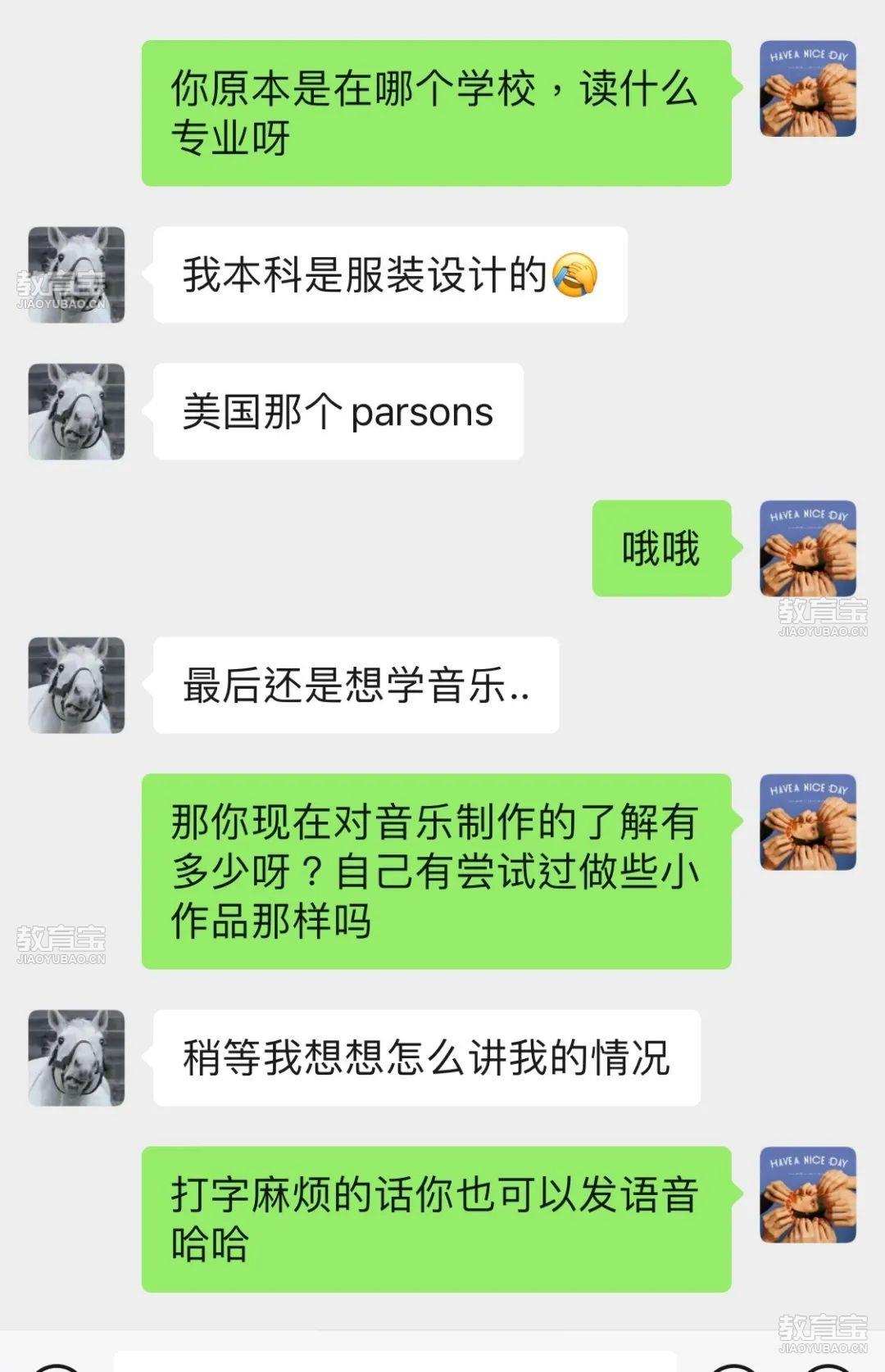Open horse avatar next to 最后还是想学音乐 message
Image resolution: width=885 pixels, height=1372 pixels.
point(76,685)
